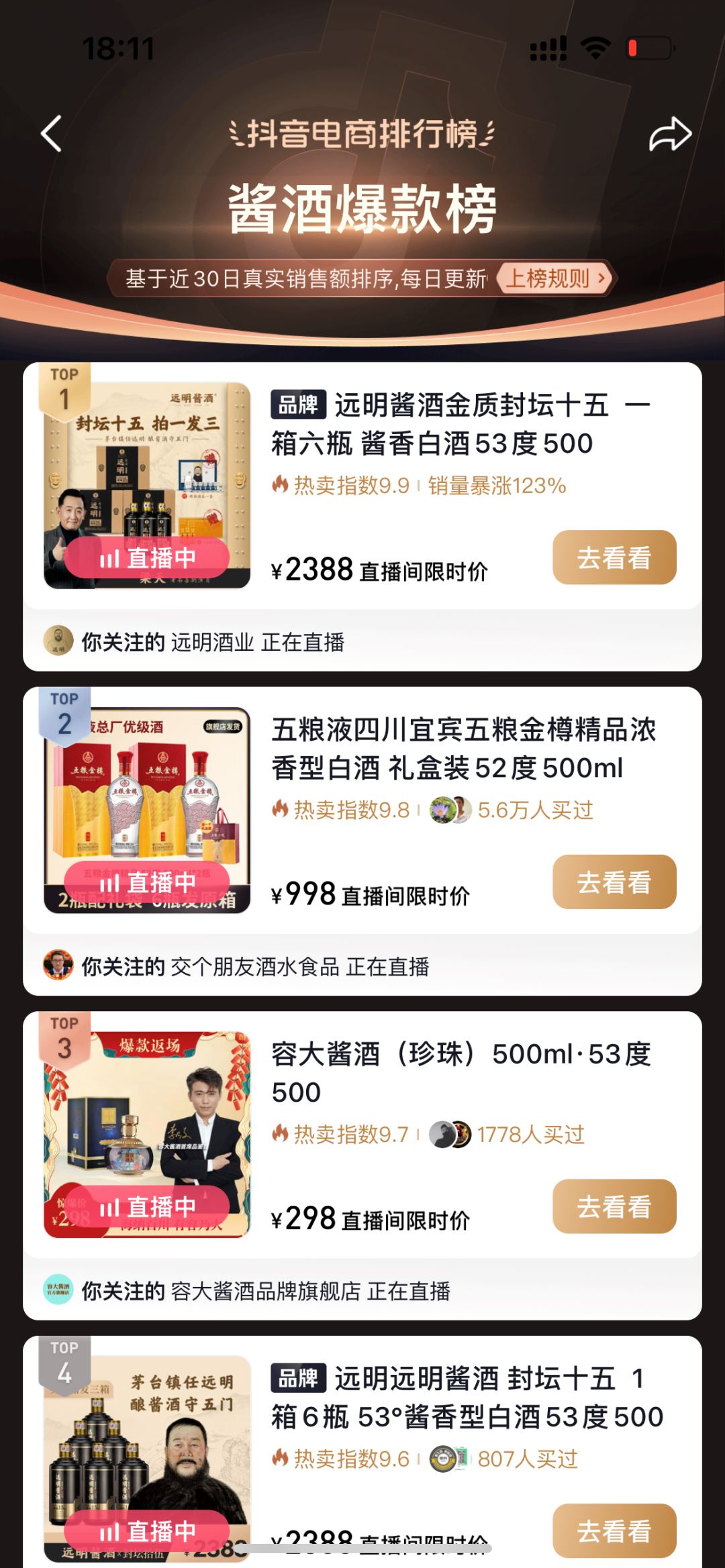Open the TOP 2 五粮液 product image

(147, 809)
